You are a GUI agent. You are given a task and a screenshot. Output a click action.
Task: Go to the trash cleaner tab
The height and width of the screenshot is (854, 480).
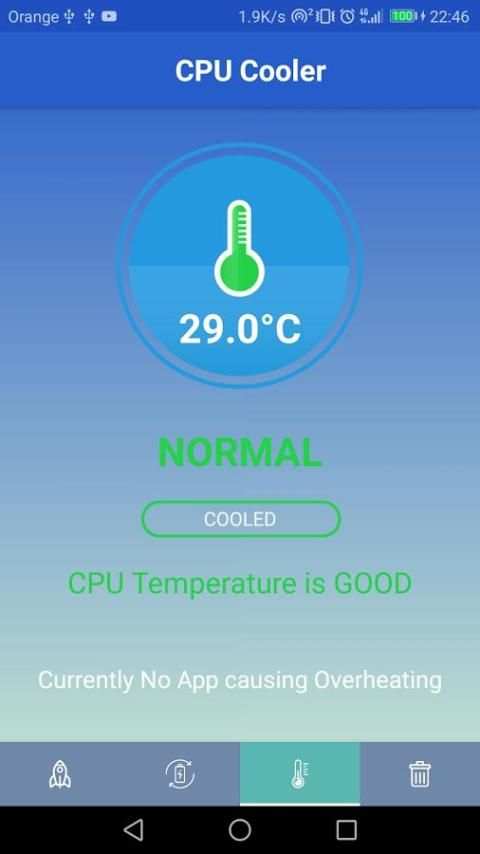click(x=420, y=774)
